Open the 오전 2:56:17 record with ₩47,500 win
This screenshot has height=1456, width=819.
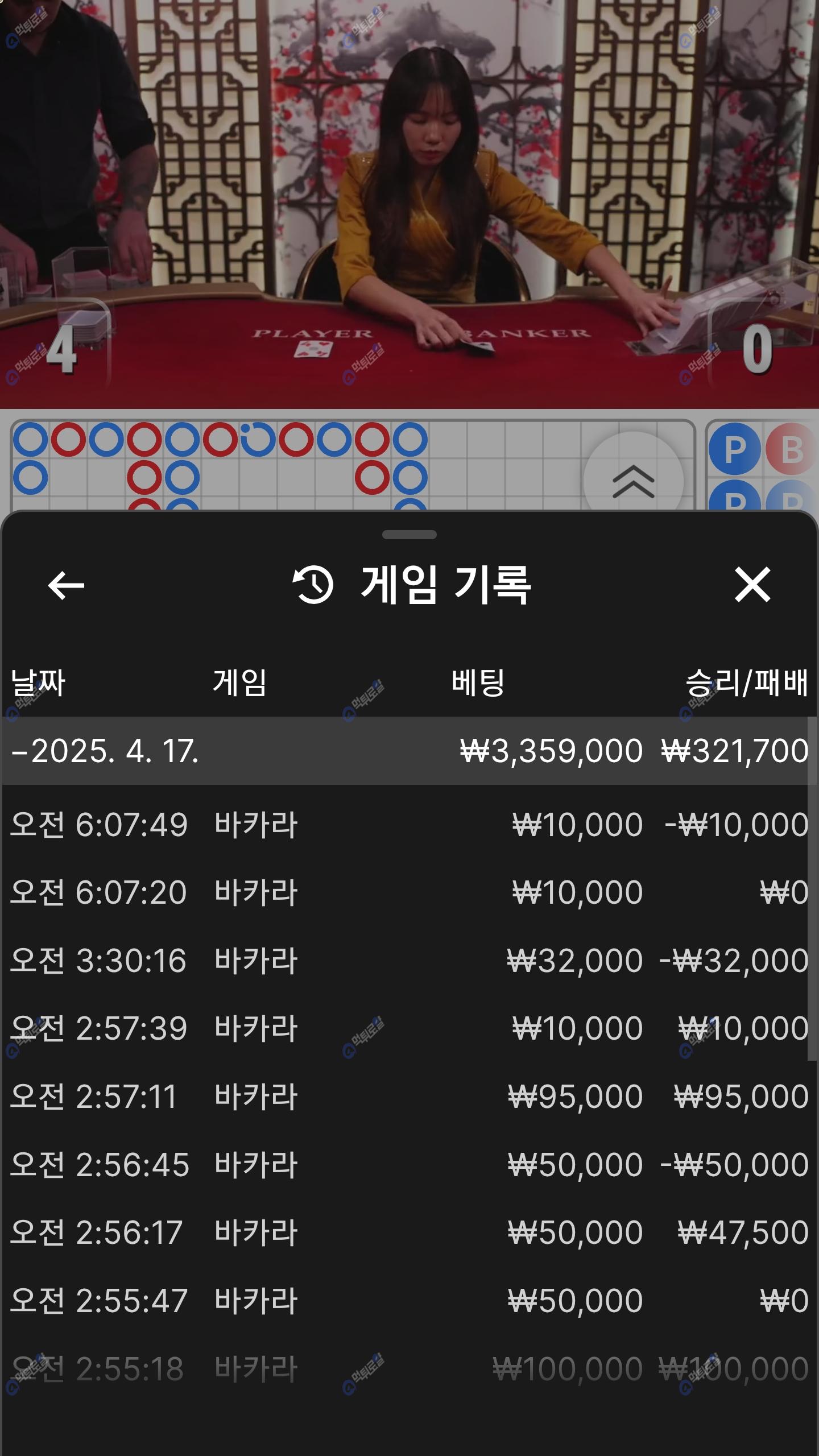409,1232
